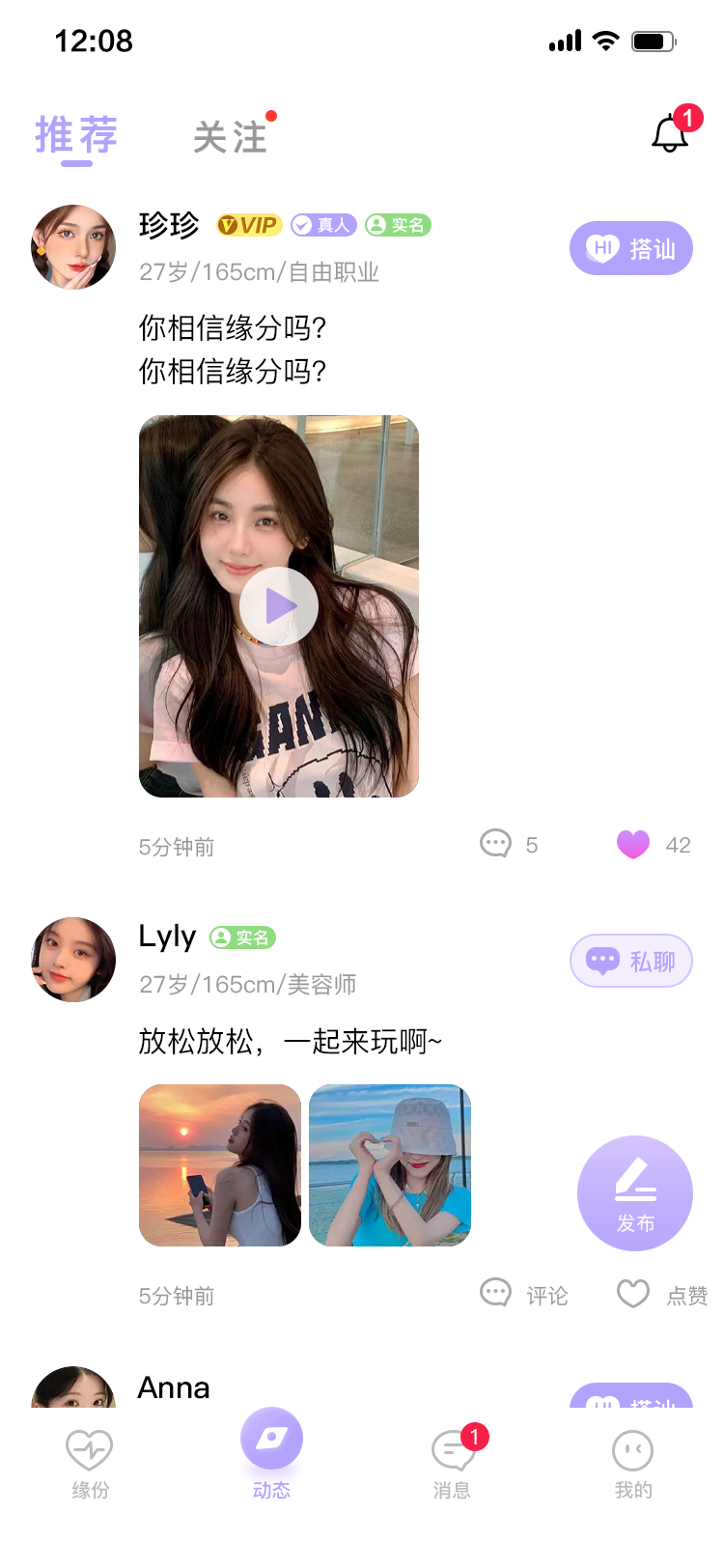Viewport: 724px width, 1568px height.
Task: Open comments on 珍珍's post
Action: 496,844
